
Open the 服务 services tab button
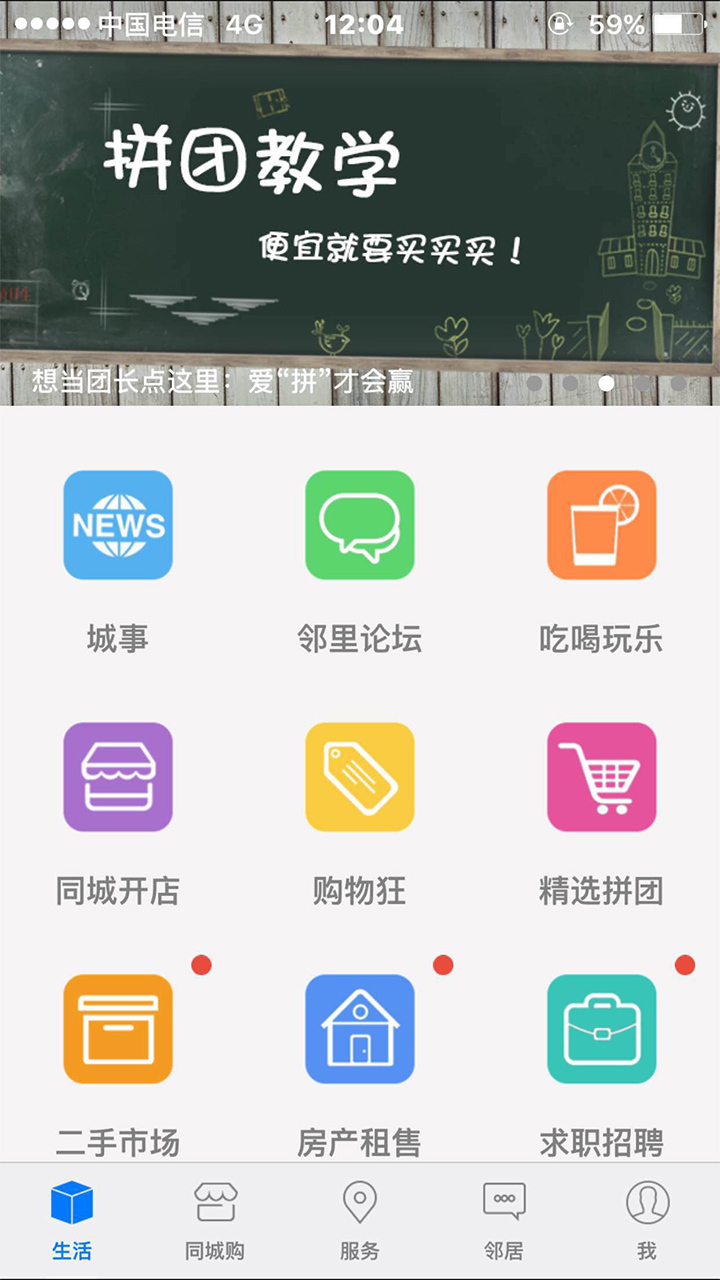[x=358, y=1215]
